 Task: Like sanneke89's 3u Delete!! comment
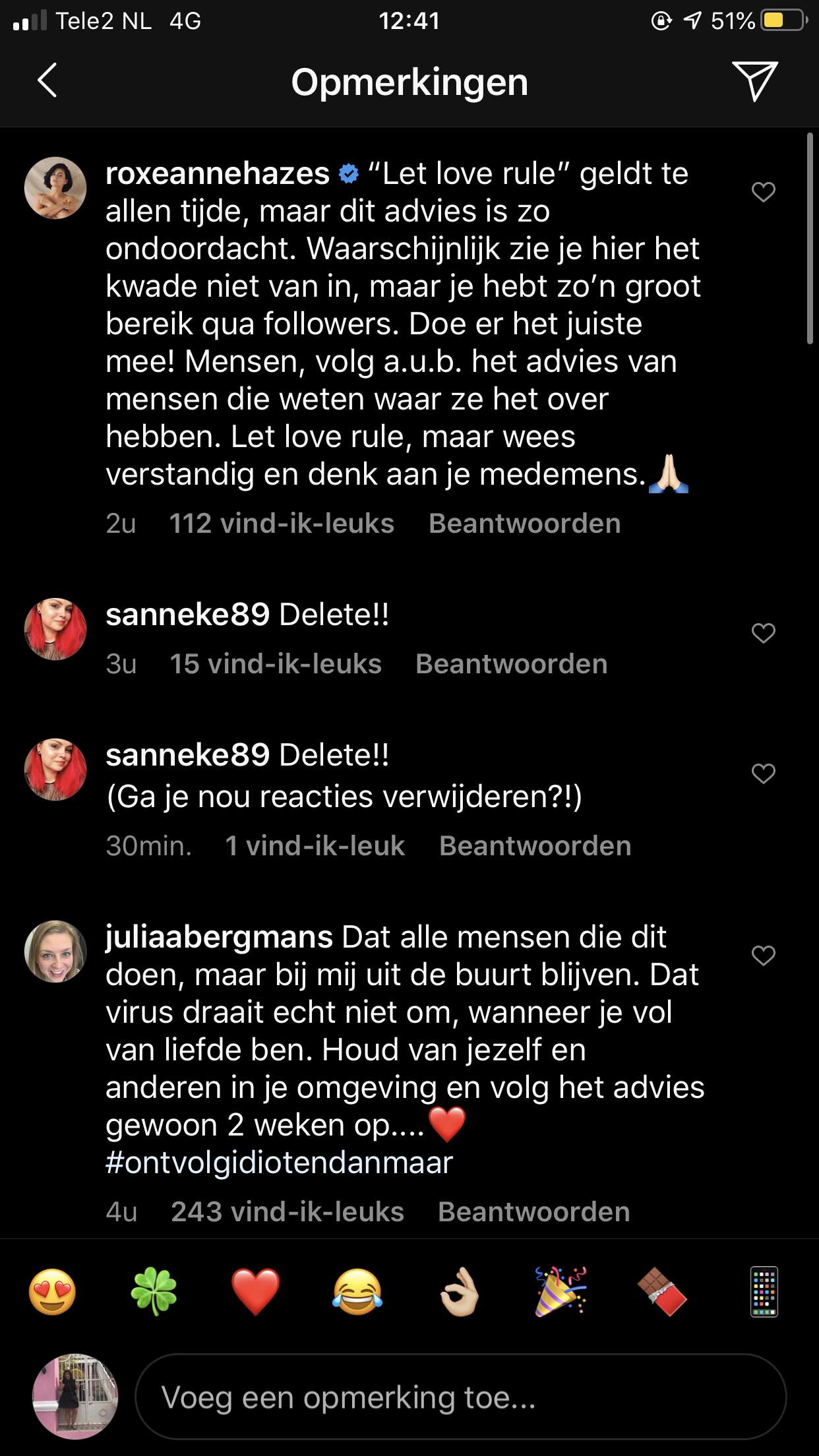pyautogui.click(x=763, y=633)
